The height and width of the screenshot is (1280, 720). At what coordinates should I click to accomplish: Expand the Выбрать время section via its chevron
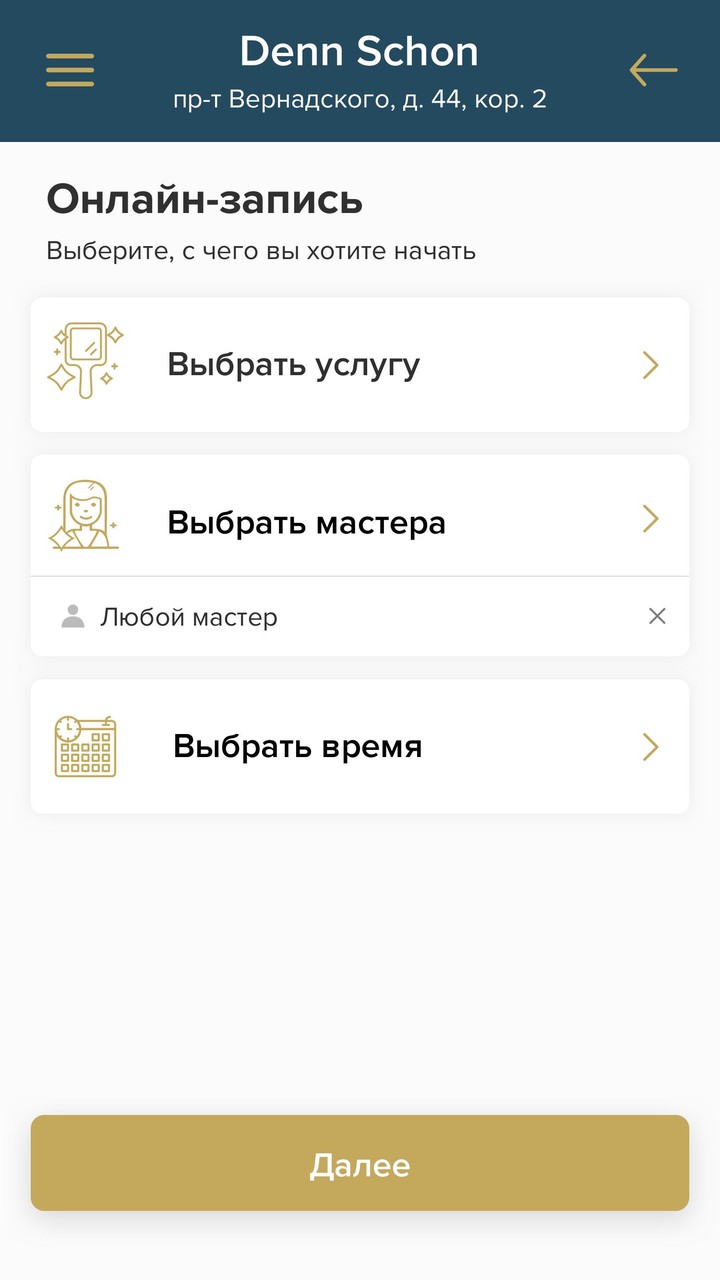(x=650, y=747)
